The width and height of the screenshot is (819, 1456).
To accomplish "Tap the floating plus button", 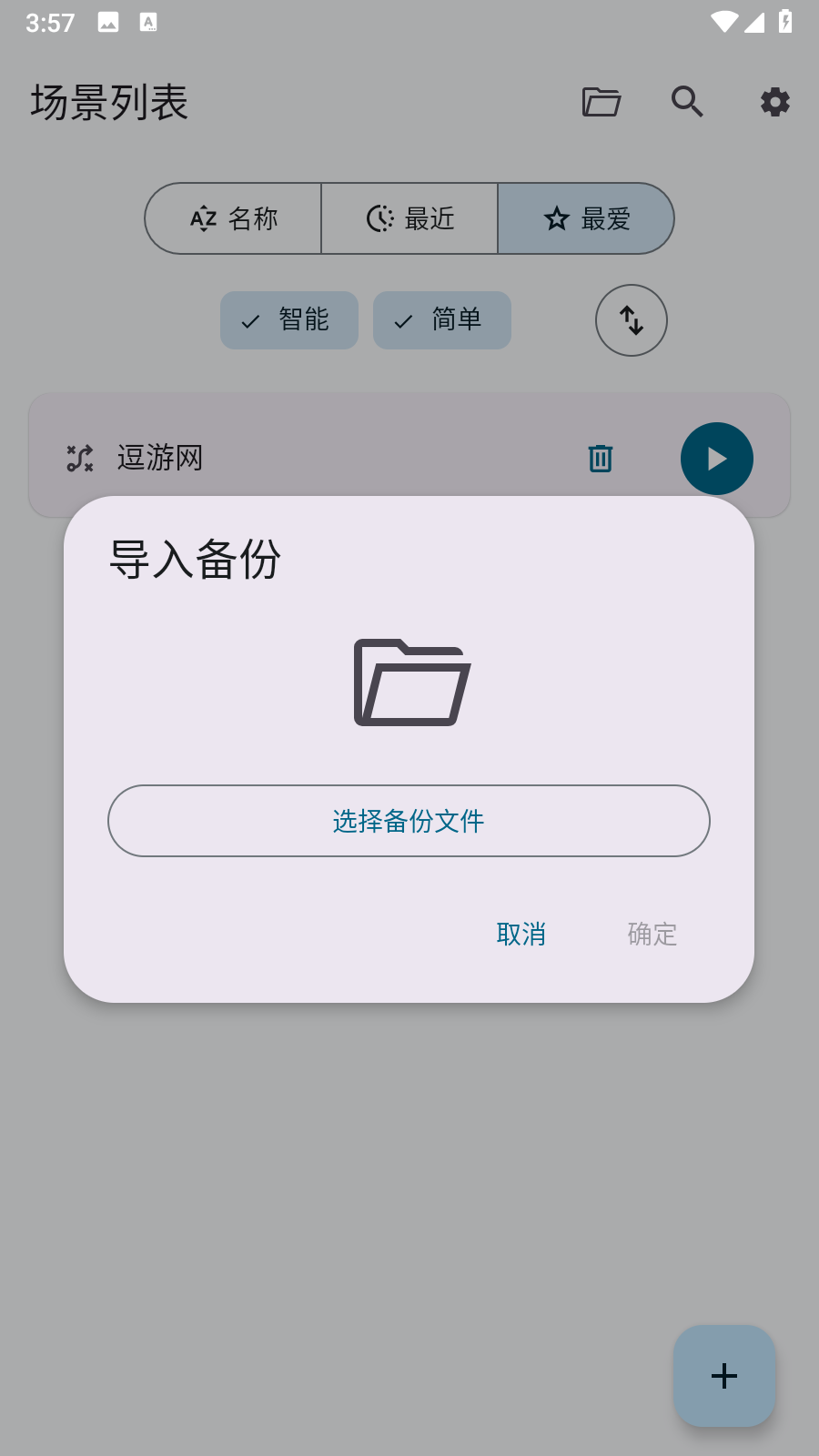I will (723, 1376).
